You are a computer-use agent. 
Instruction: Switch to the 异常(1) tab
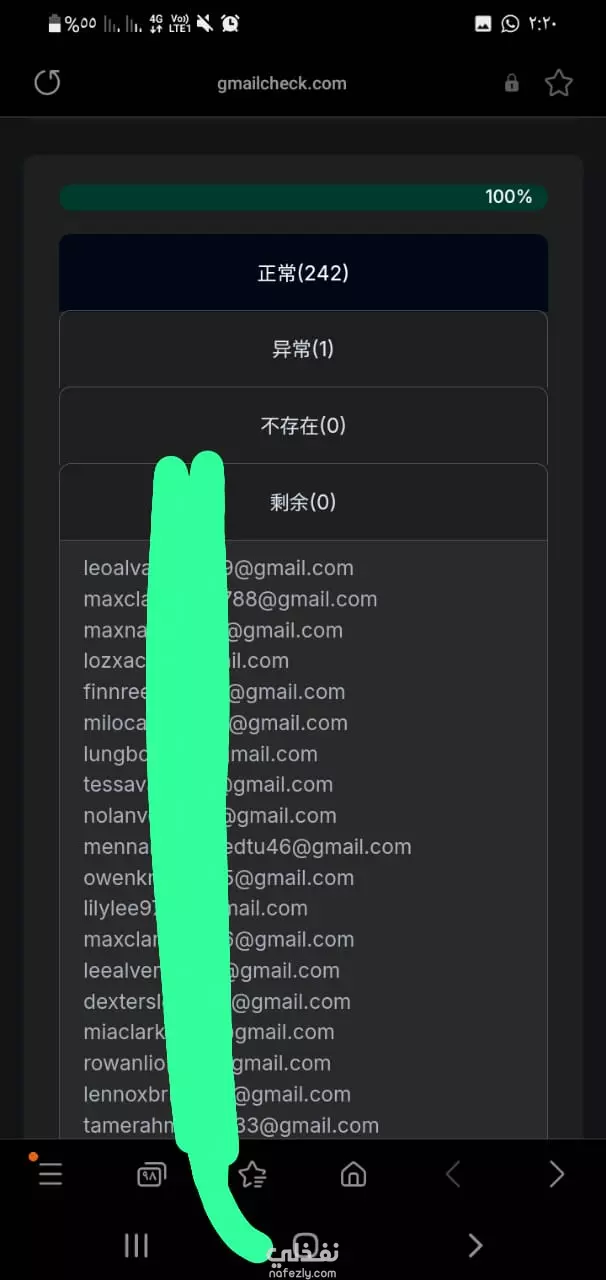coord(303,349)
